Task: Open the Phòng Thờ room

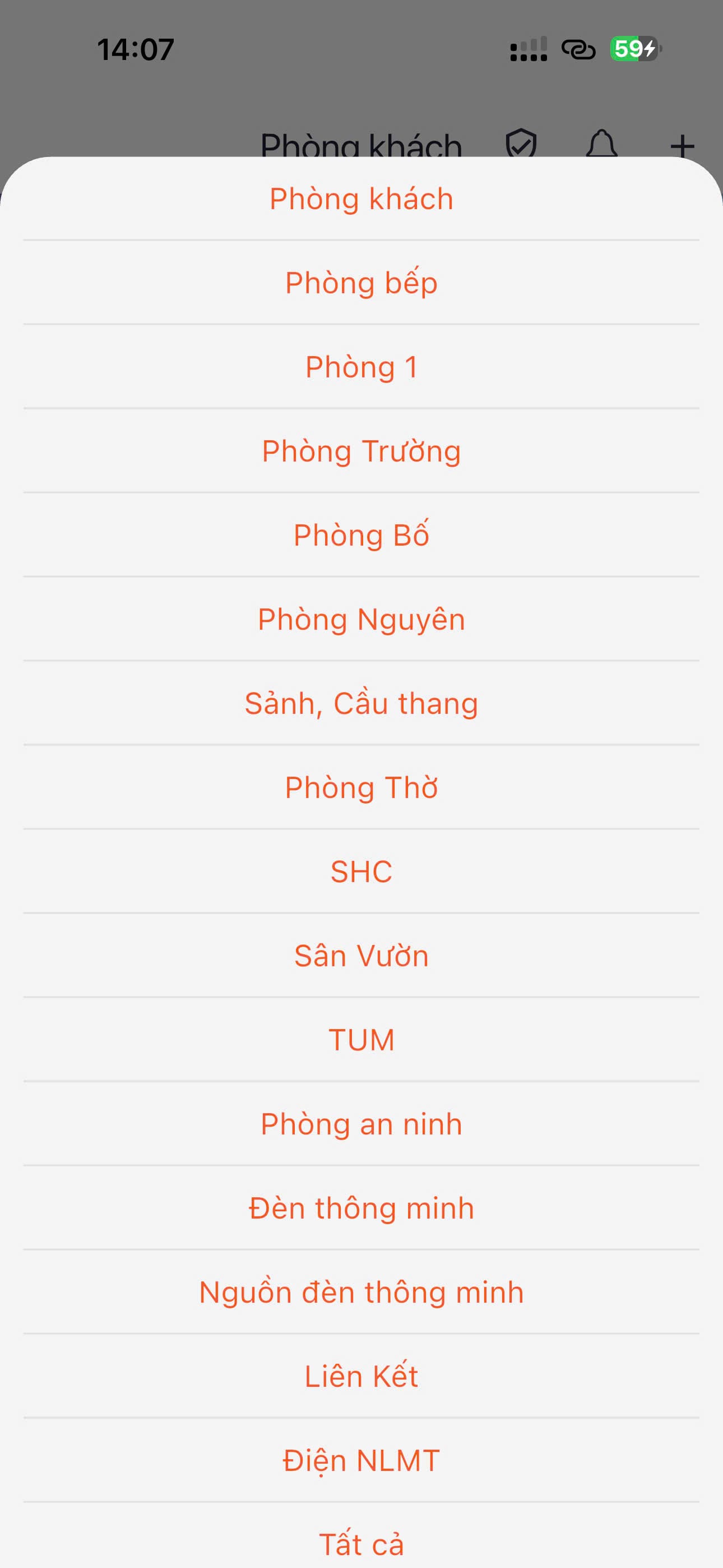Action: click(361, 787)
